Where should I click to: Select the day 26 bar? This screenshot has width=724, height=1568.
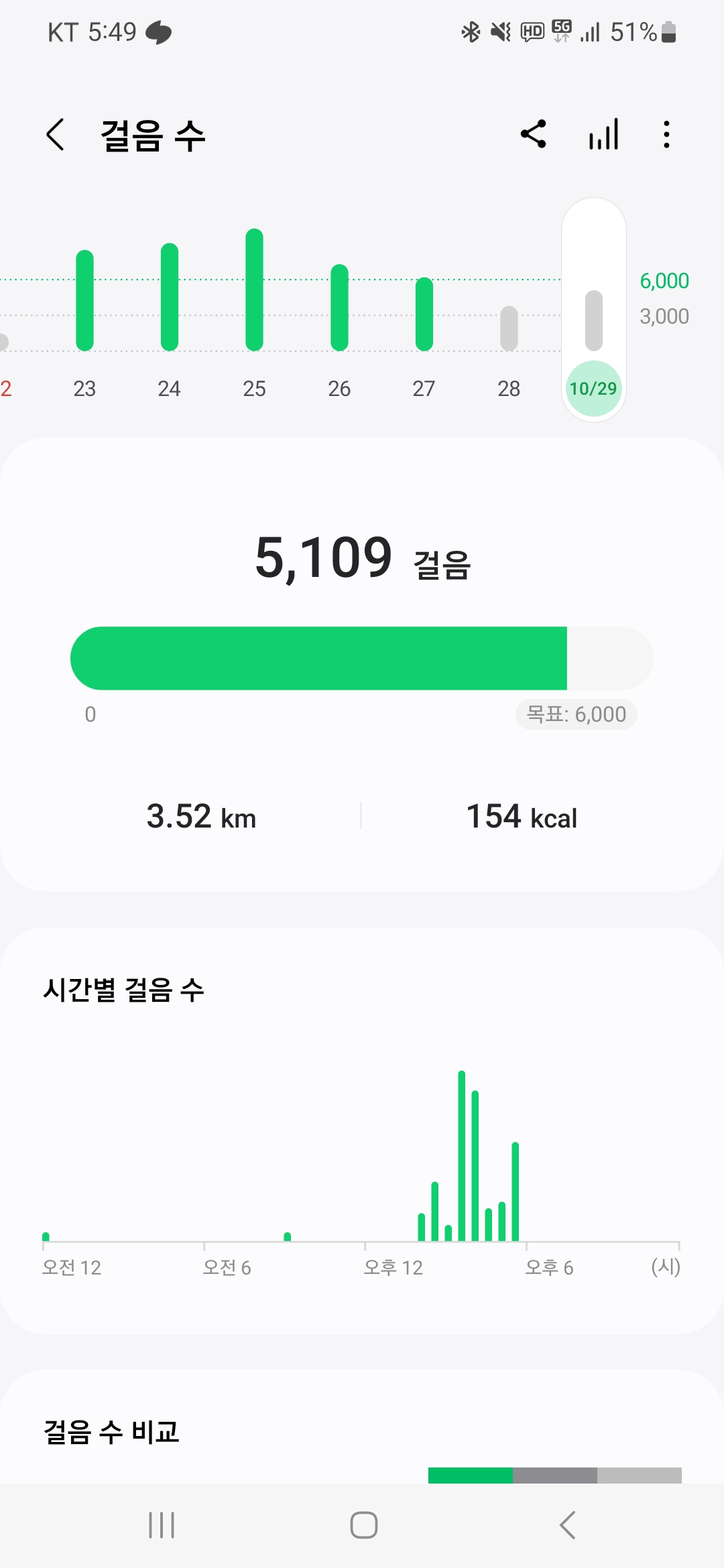coord(339,308)
